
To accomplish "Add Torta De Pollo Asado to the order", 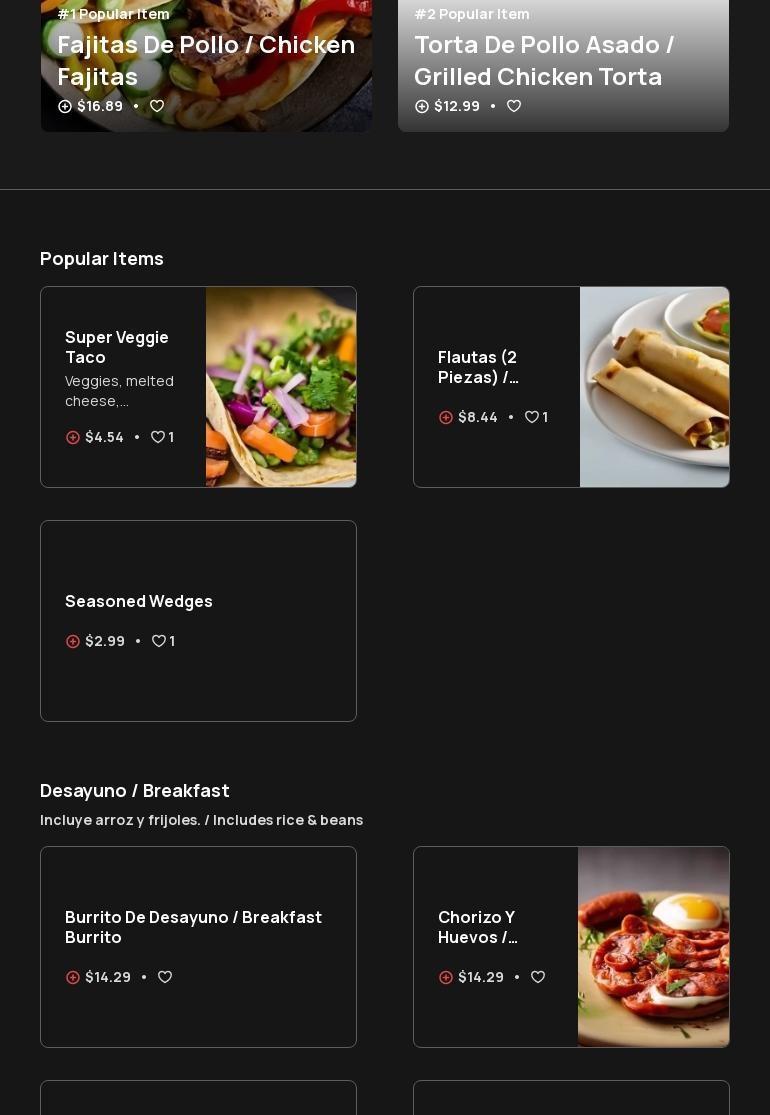I will pyautogui.click(x=422, y=107).
